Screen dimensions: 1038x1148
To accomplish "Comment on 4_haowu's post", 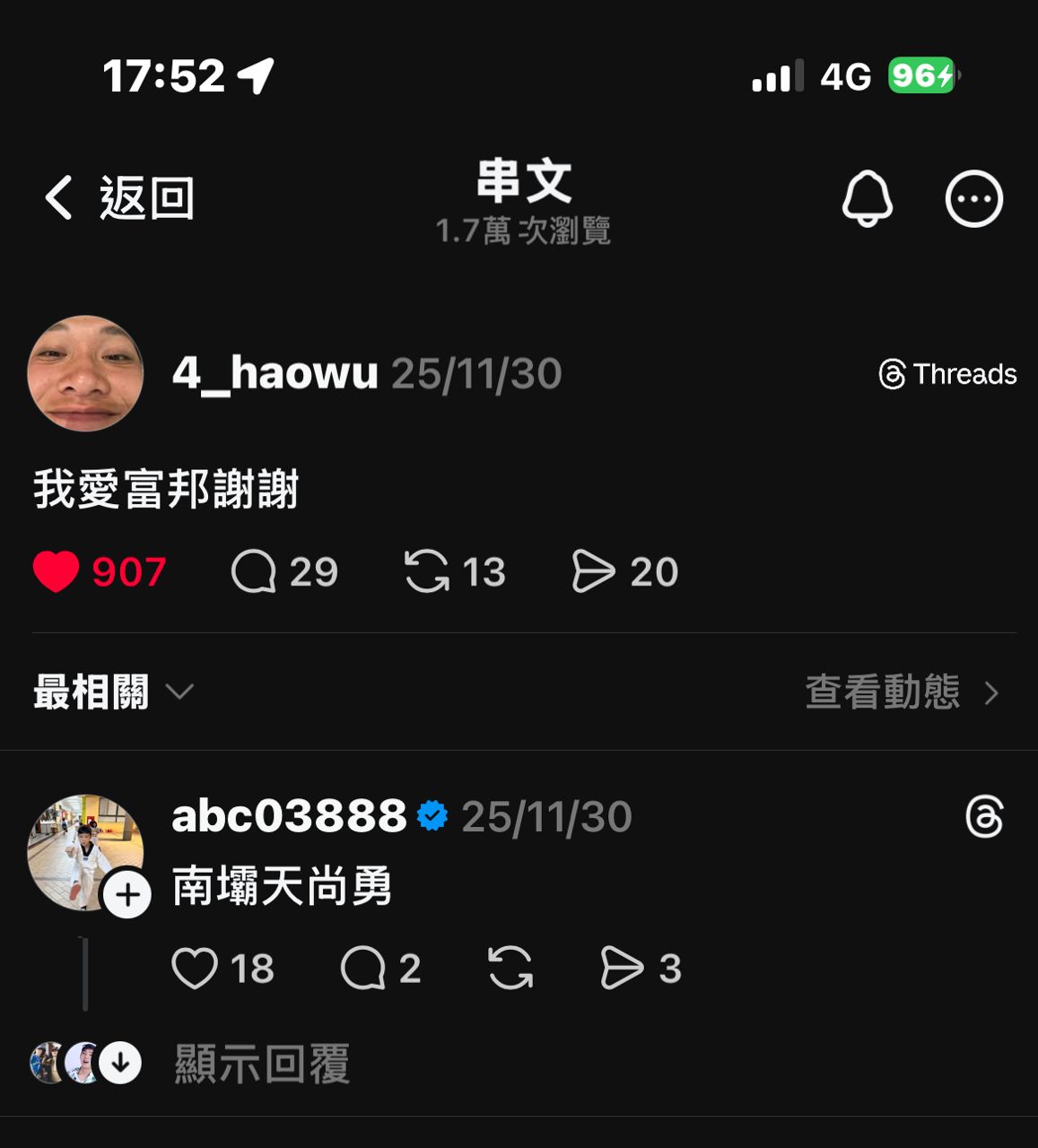I will tap(254, 572).
